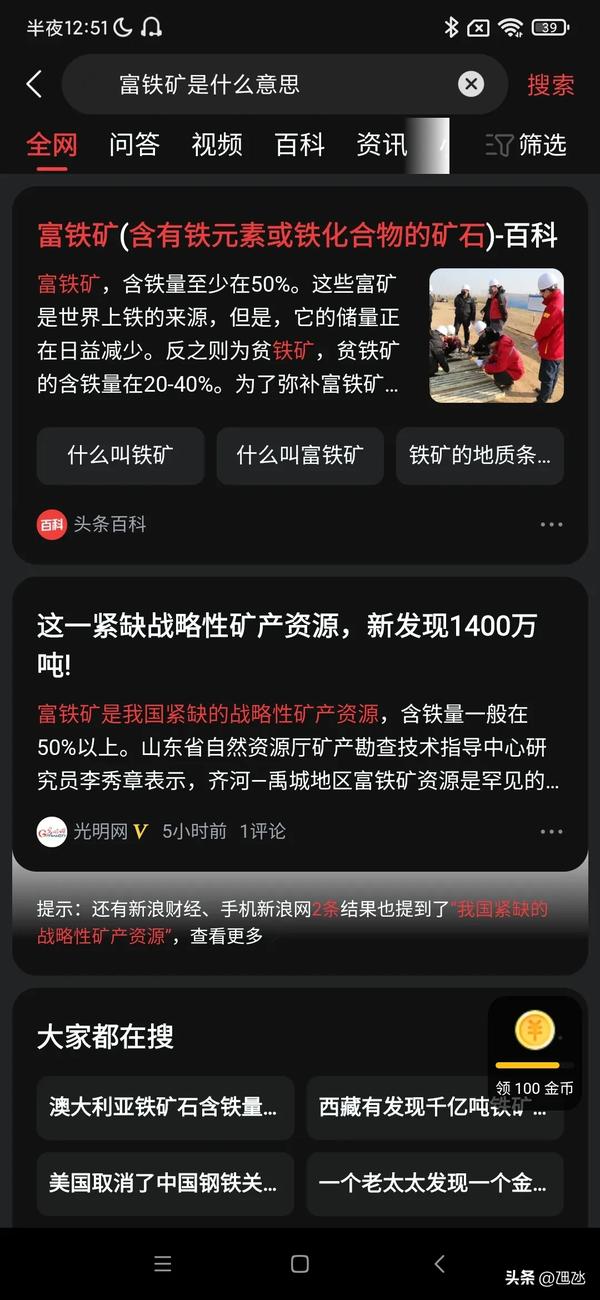Open the 筛选 filter options
600x1300 pixels.
click(x=527, y=145)
